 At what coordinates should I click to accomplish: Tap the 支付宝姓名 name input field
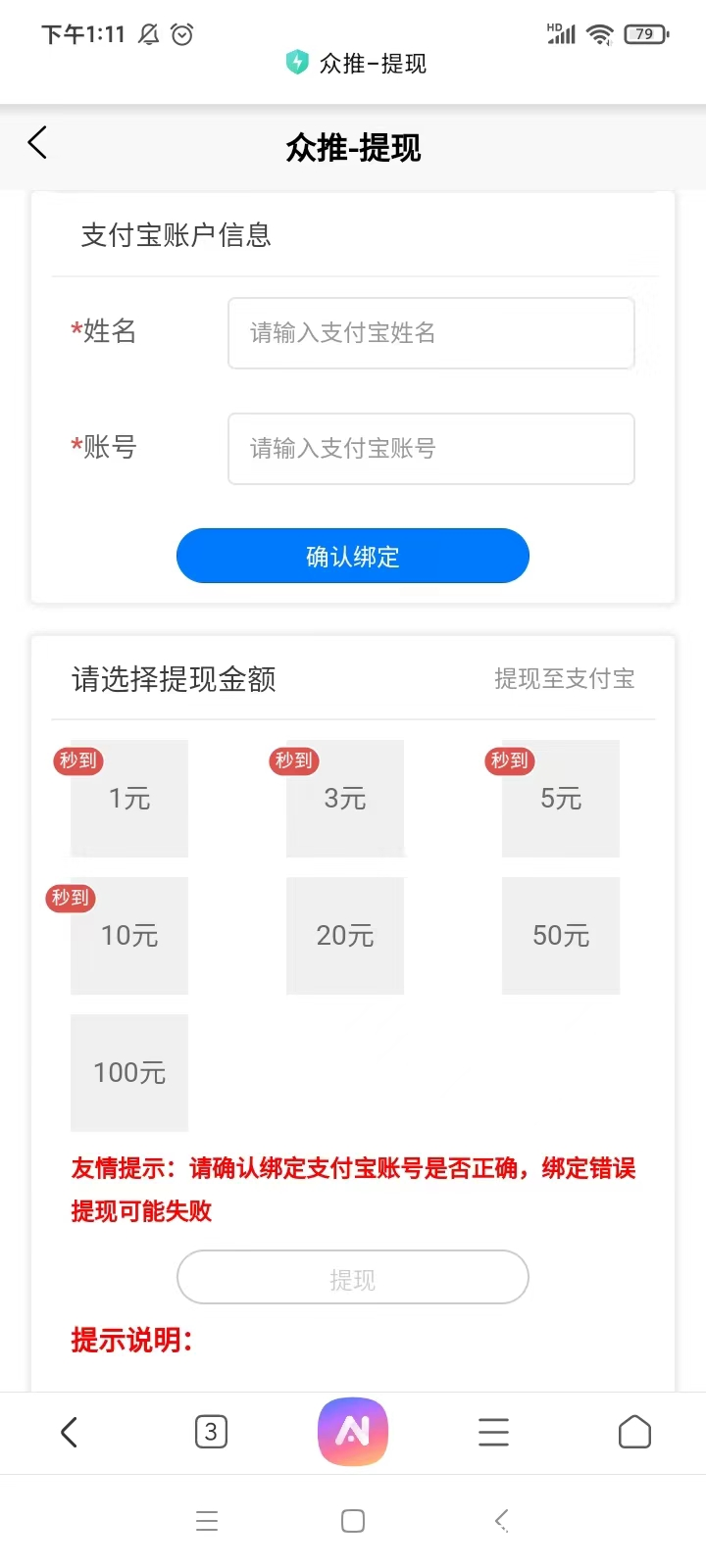point(430,333)
